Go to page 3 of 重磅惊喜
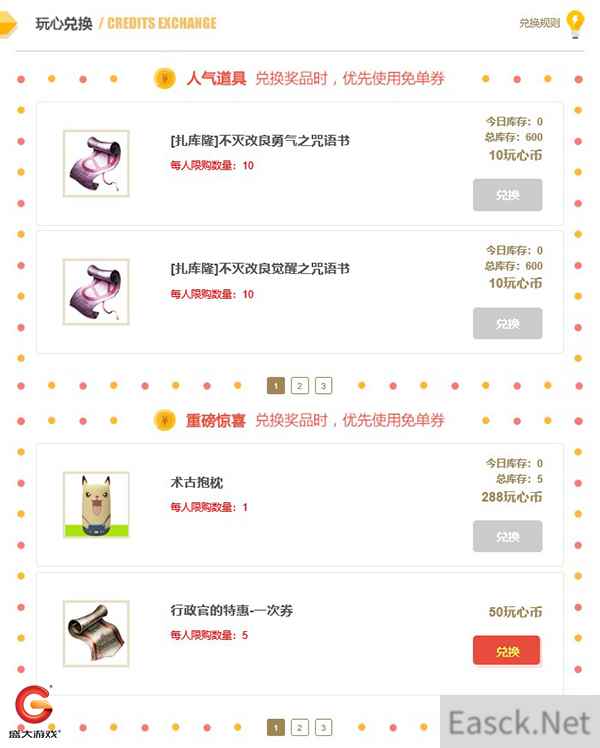This screenshot has height=748, width=600. (x=323, y=727)
